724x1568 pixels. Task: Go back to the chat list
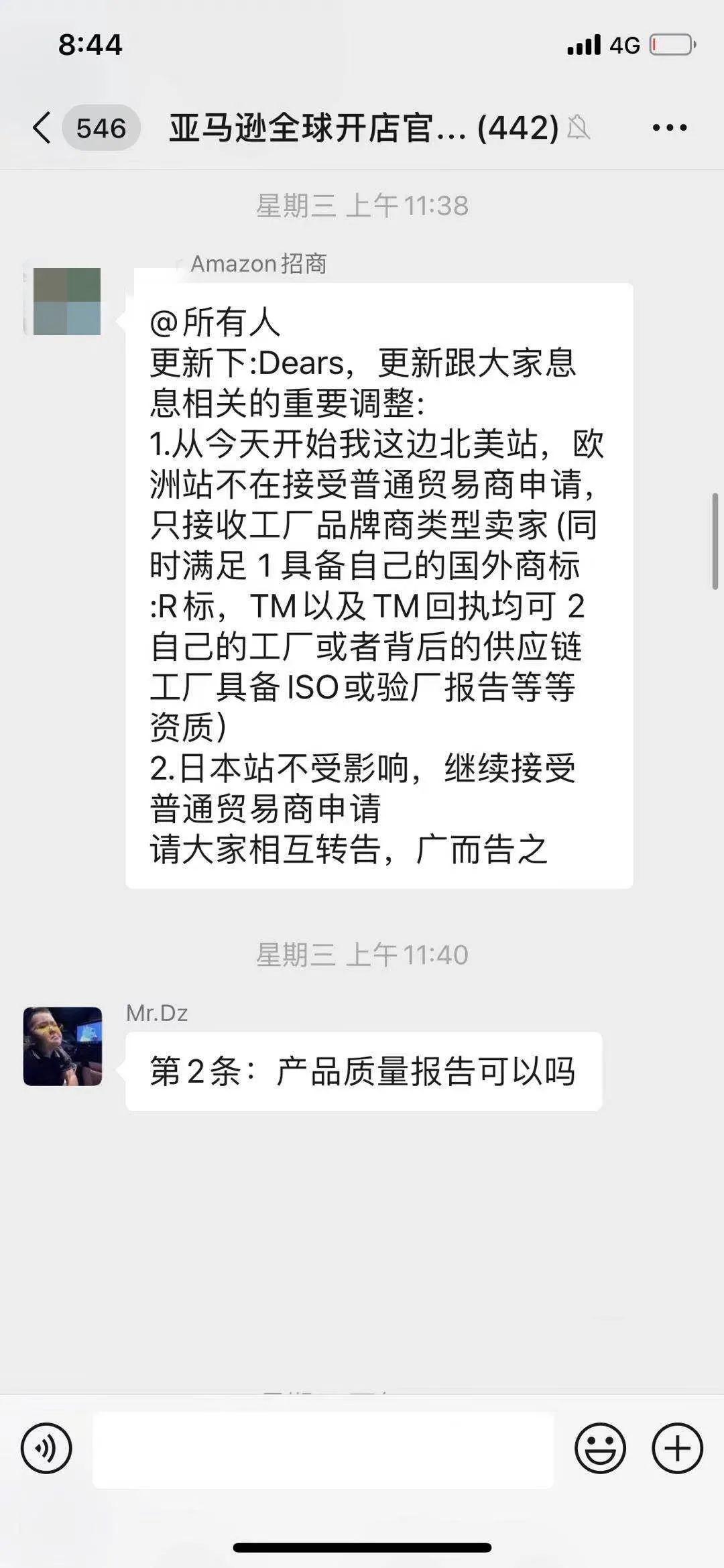(x=42, y=127)
